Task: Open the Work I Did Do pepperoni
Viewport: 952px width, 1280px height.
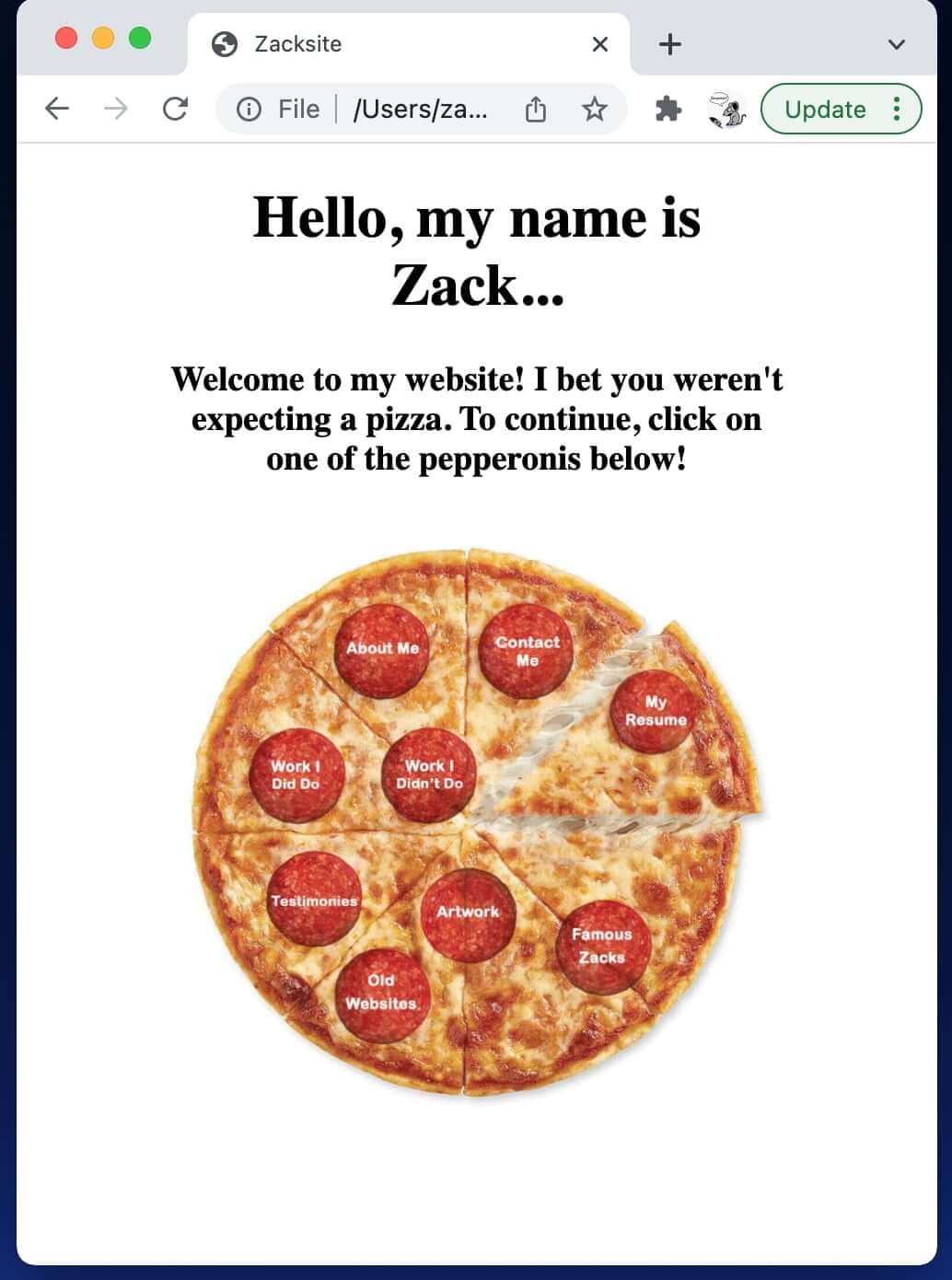Action: pos(296,774)
